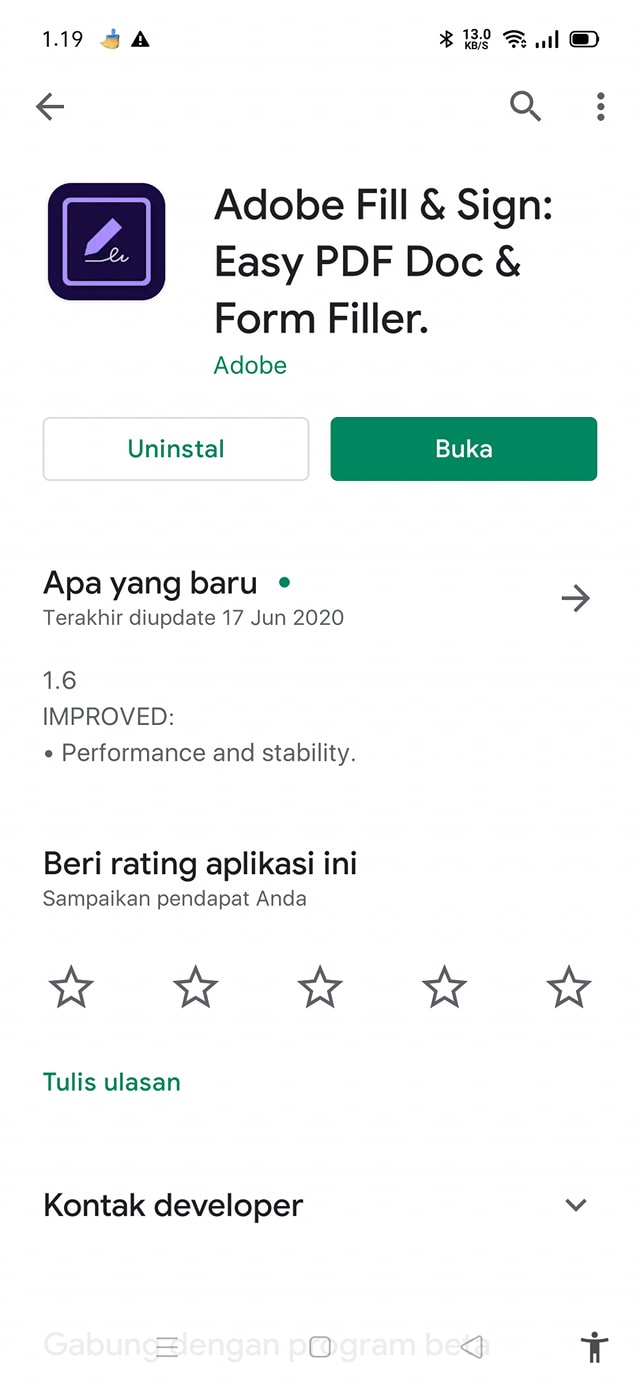Rate the app one star
Screen dimensions: 640x1386
(71, 988)
